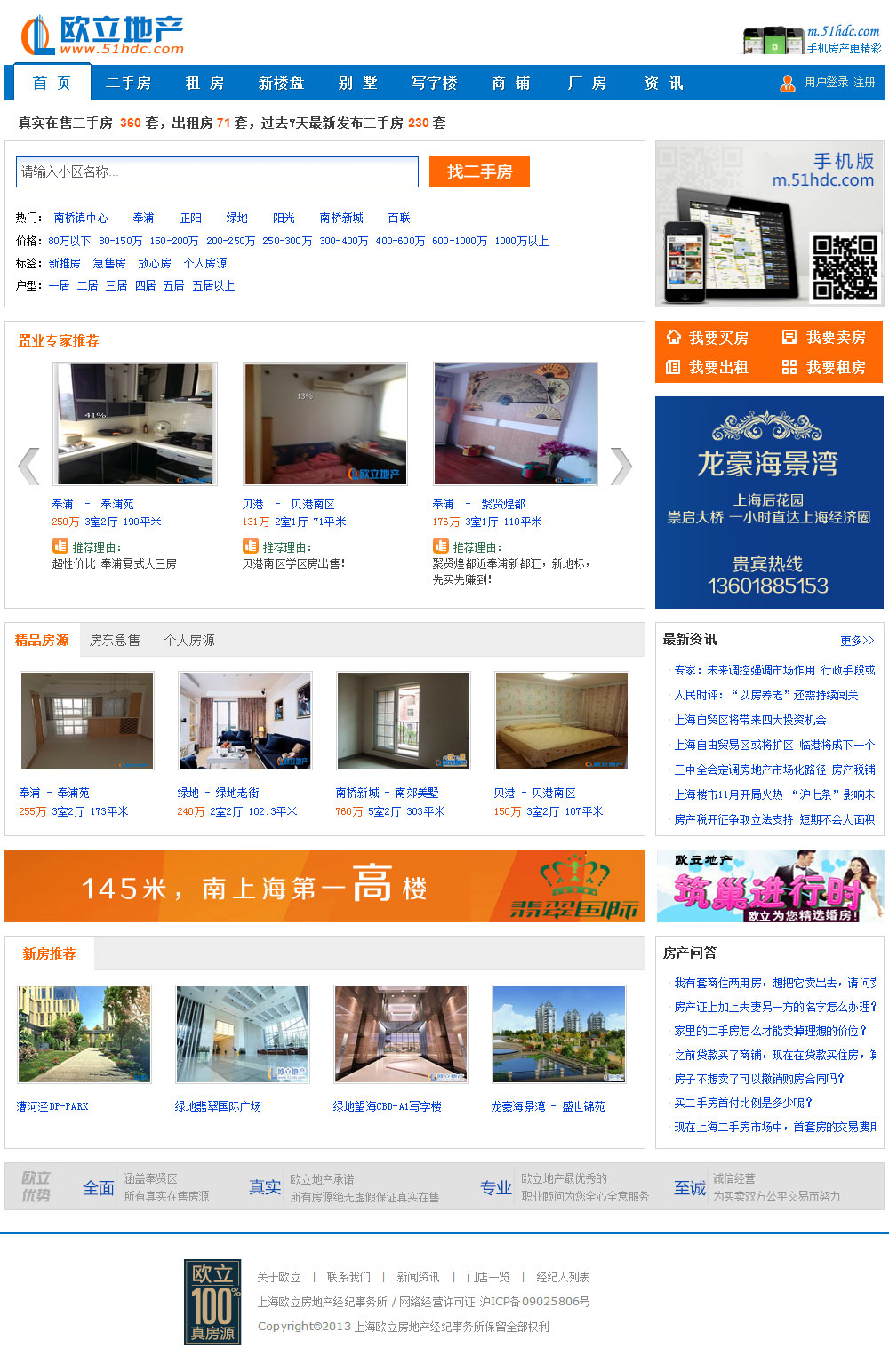Image resolution: width=889 pixels, height=1372 pixels.
Task: Open the 联系我们 footer link
Action: point(348,1277)
